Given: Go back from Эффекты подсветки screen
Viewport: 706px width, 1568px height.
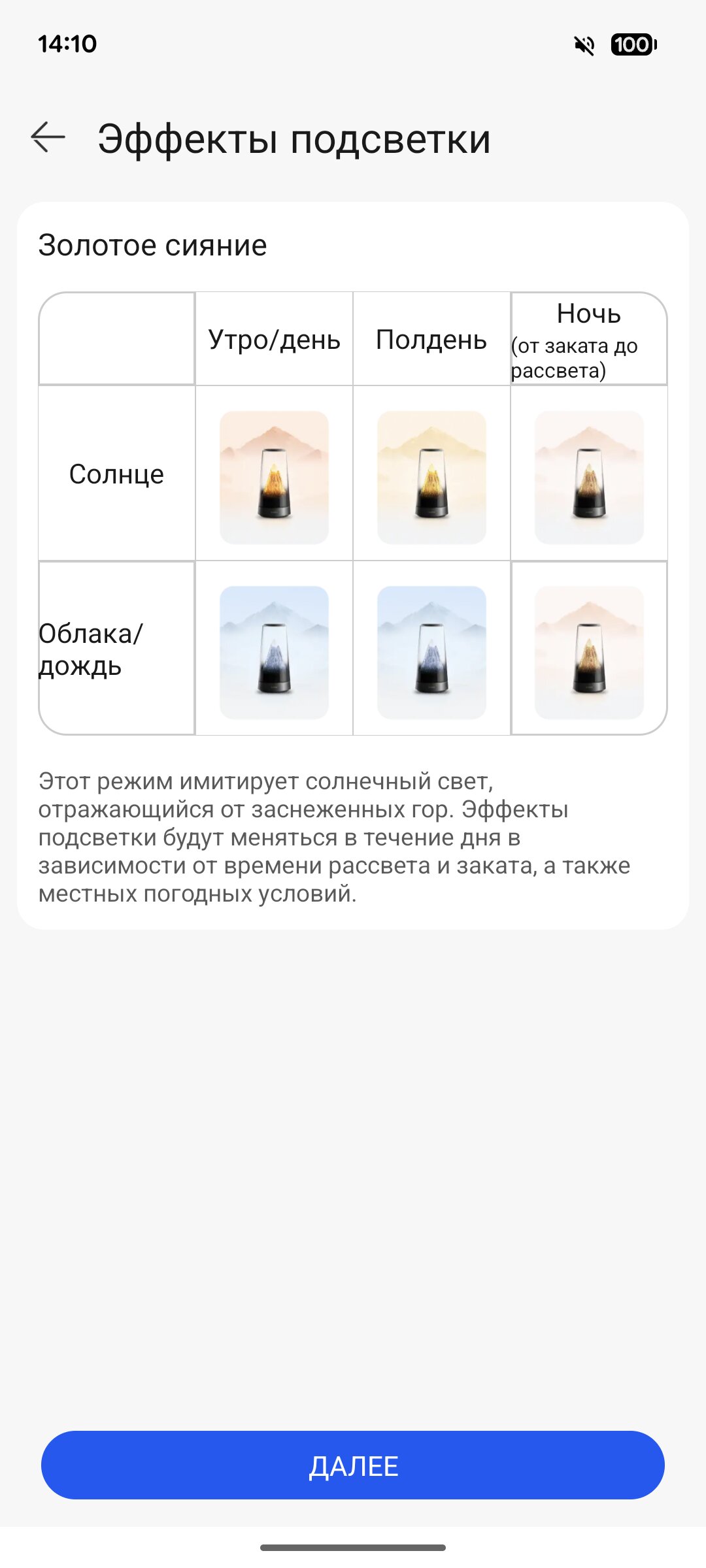Looking at the screenshot, I should [x=48, y=138].
